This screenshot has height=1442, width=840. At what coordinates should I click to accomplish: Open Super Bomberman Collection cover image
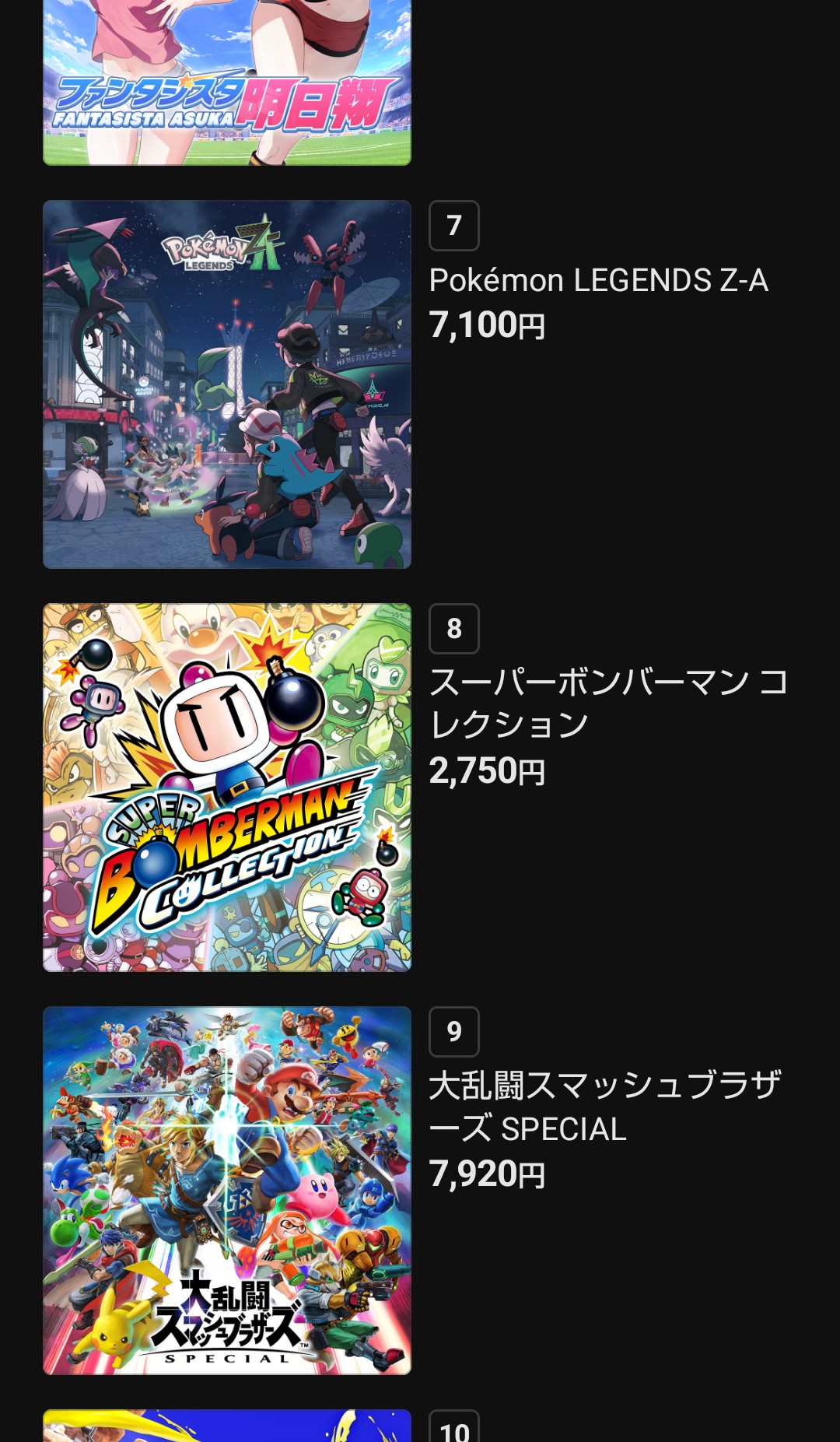[226, 788]
